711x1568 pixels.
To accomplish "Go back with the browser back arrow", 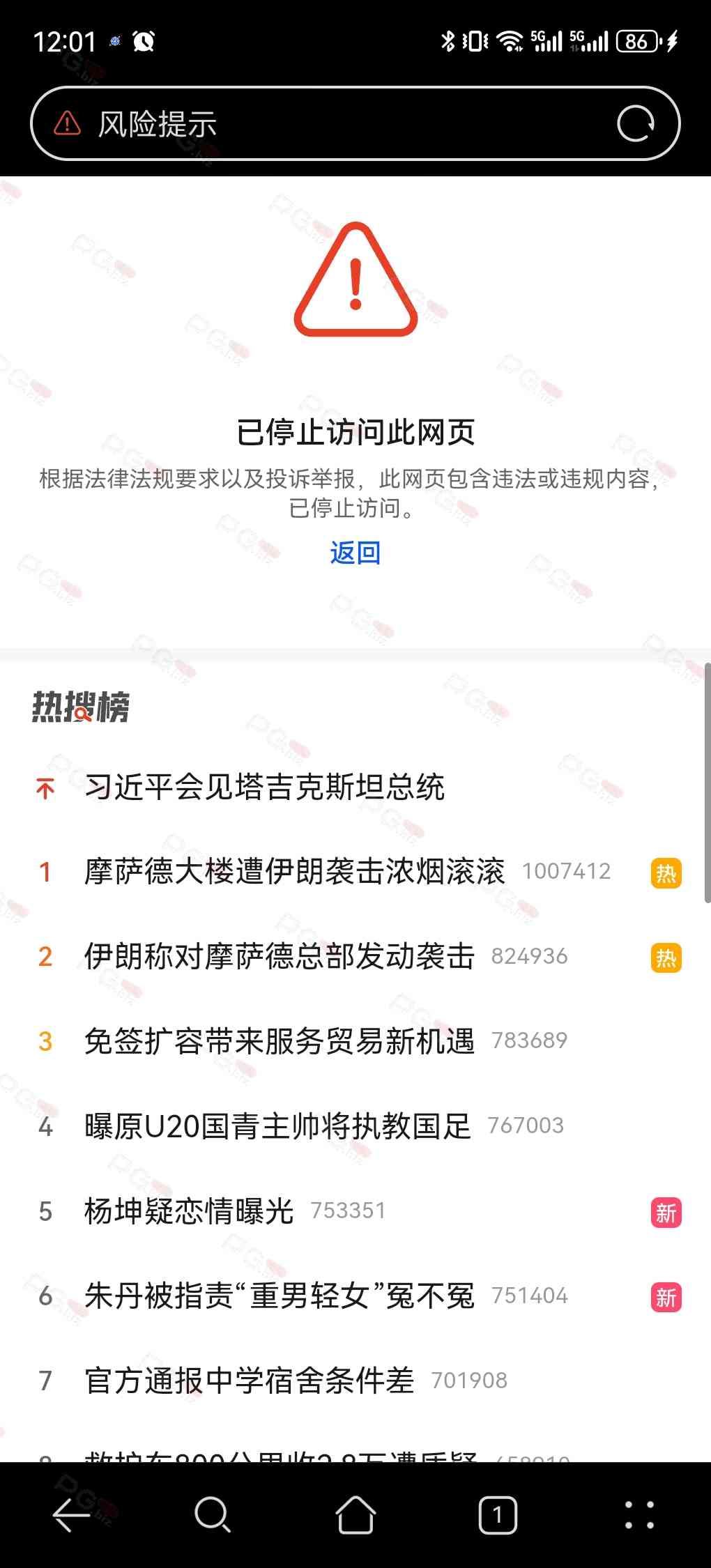I will [71, 1515].
